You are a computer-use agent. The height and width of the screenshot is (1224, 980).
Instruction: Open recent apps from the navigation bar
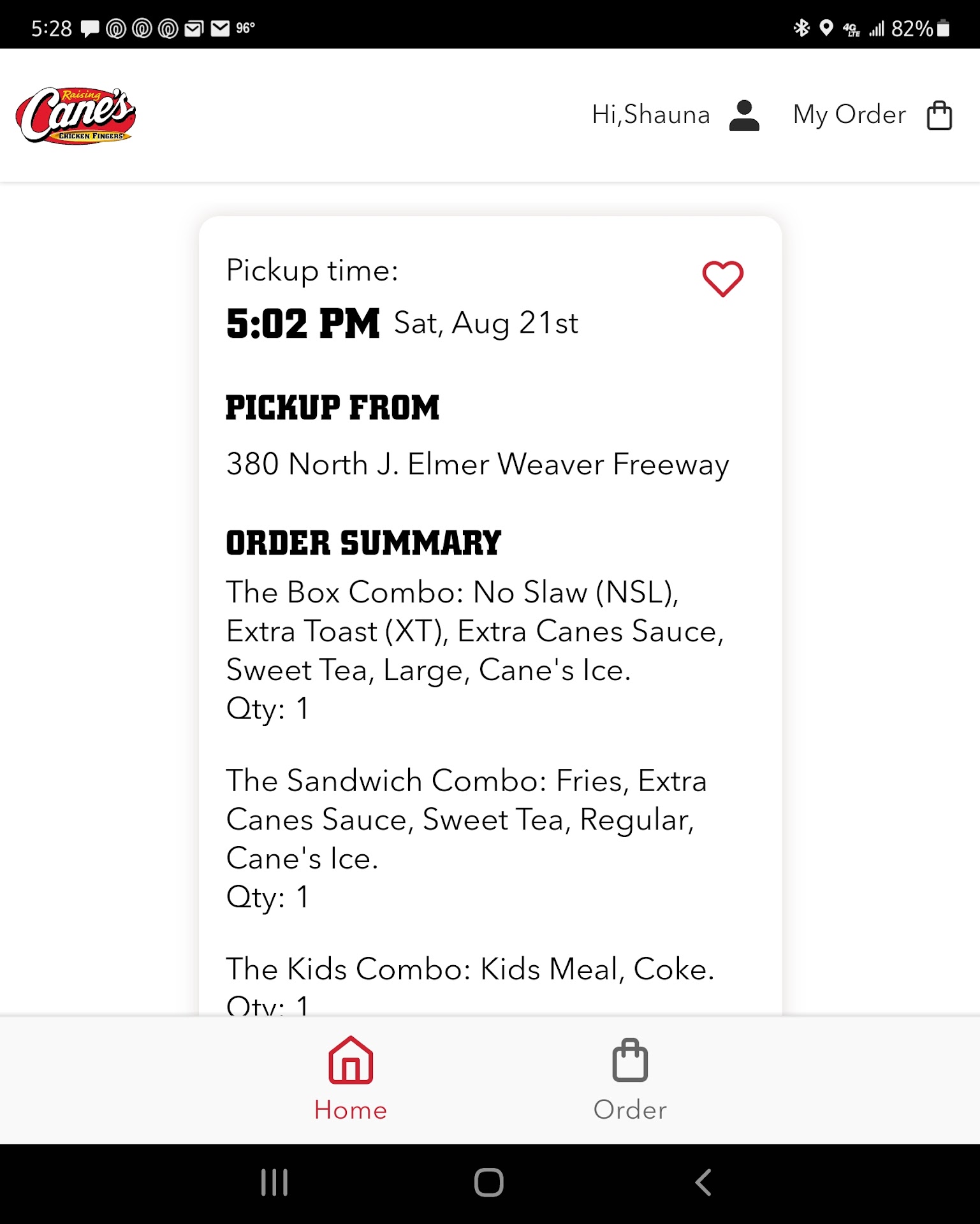coord(275,1183)
